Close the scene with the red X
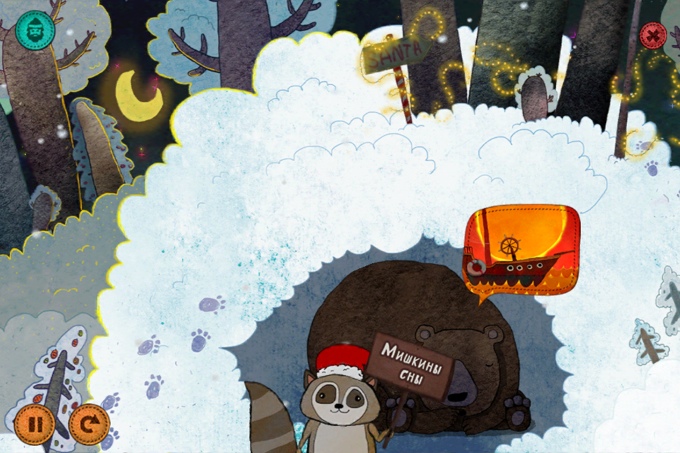This screenshot has width=680, height=453. pyautogui.click(x=654, y=36)
